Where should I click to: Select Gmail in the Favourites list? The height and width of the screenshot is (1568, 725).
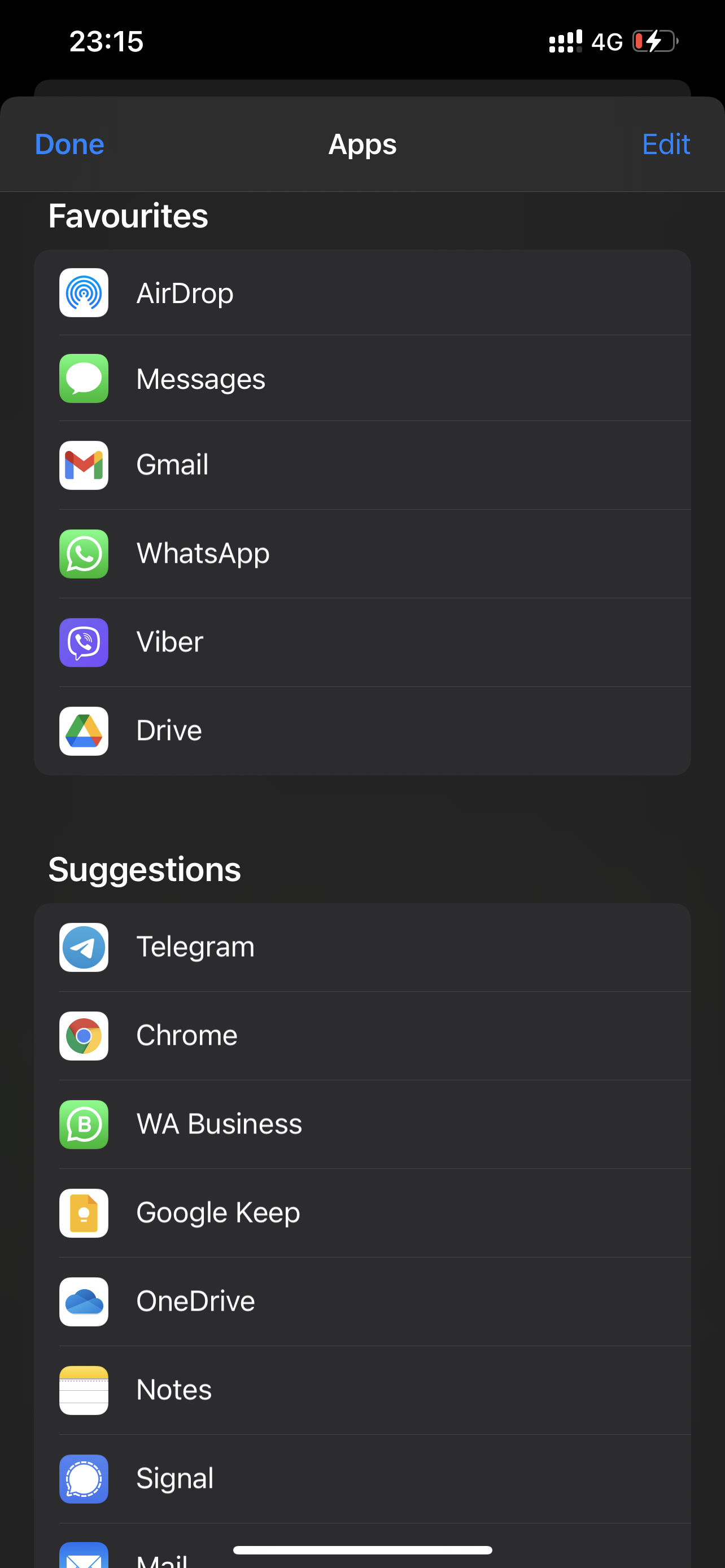(x=361, y=465)
